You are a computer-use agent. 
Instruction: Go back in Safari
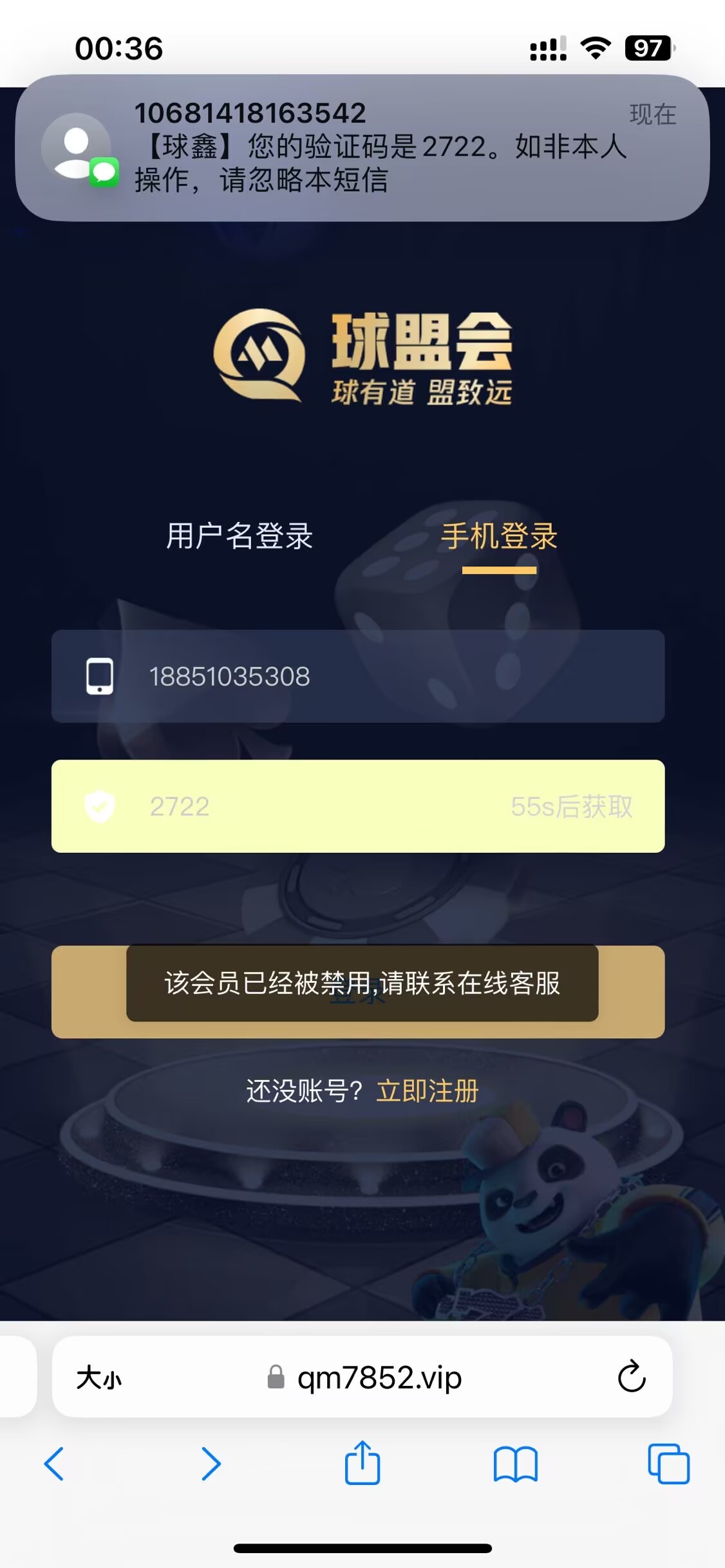coord(54,1464)
